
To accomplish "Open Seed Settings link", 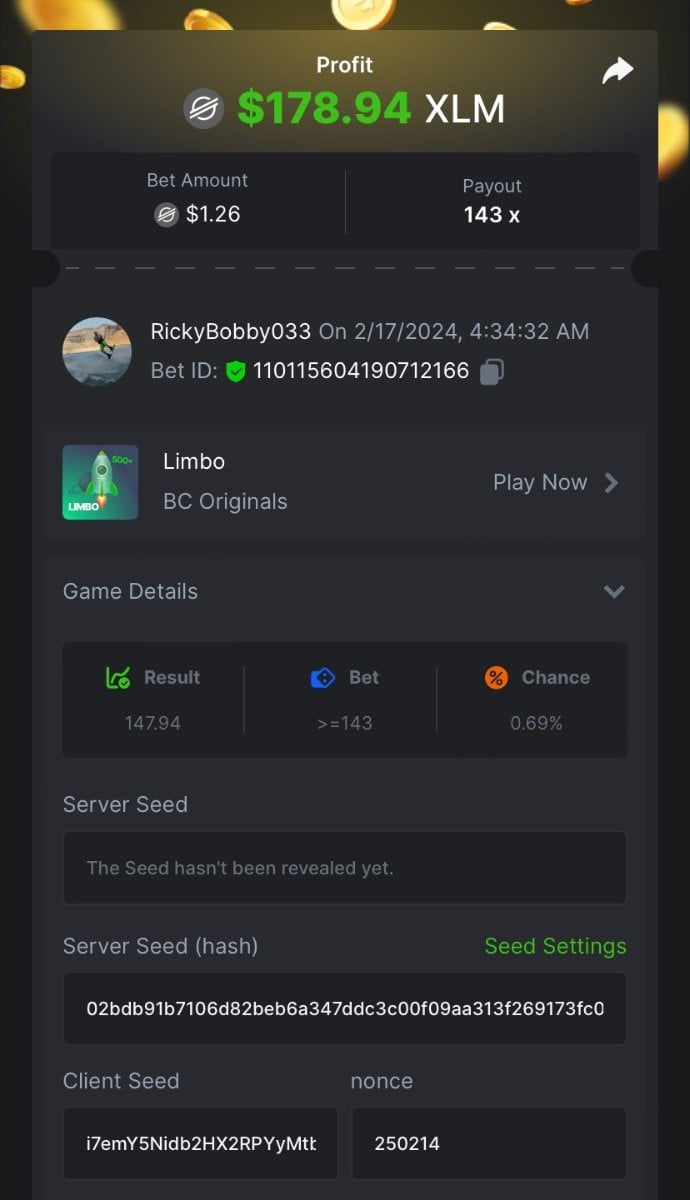I will [x=555, y=946].
